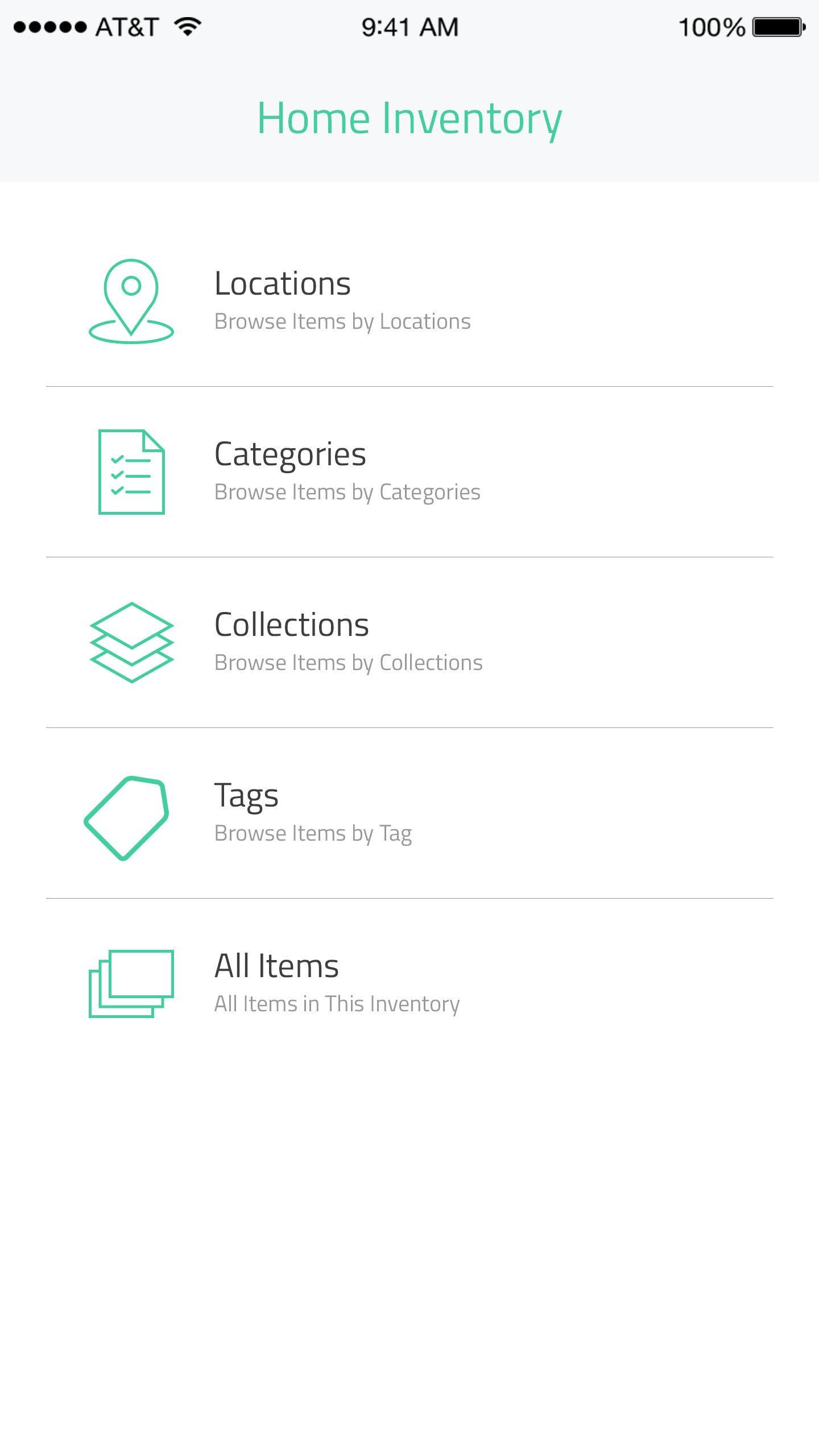The width and height of the screenshot is (819, 1456).
Task: Tap the Browse Items by Tag text
Action: pos(313,833)
